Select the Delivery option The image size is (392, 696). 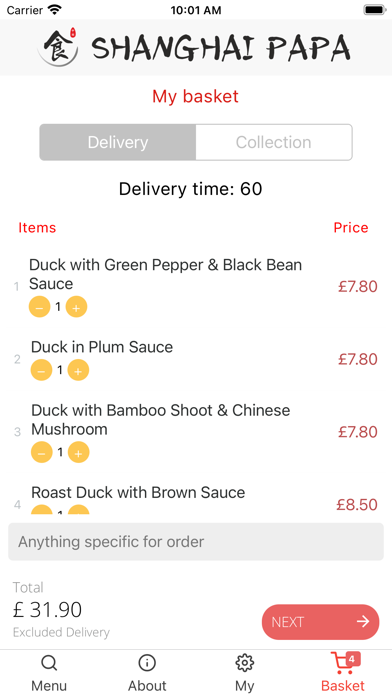[118, 142]
